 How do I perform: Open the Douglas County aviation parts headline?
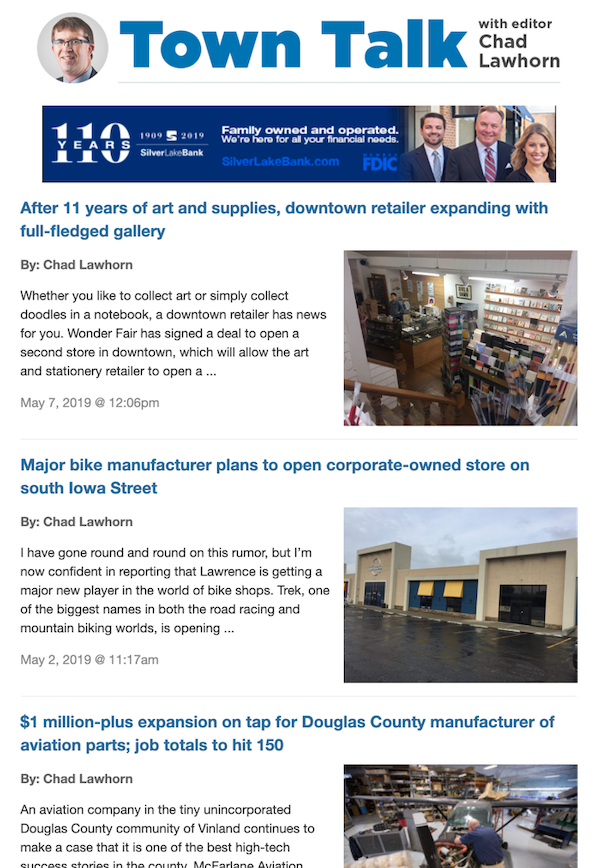[x=287, y=733]
